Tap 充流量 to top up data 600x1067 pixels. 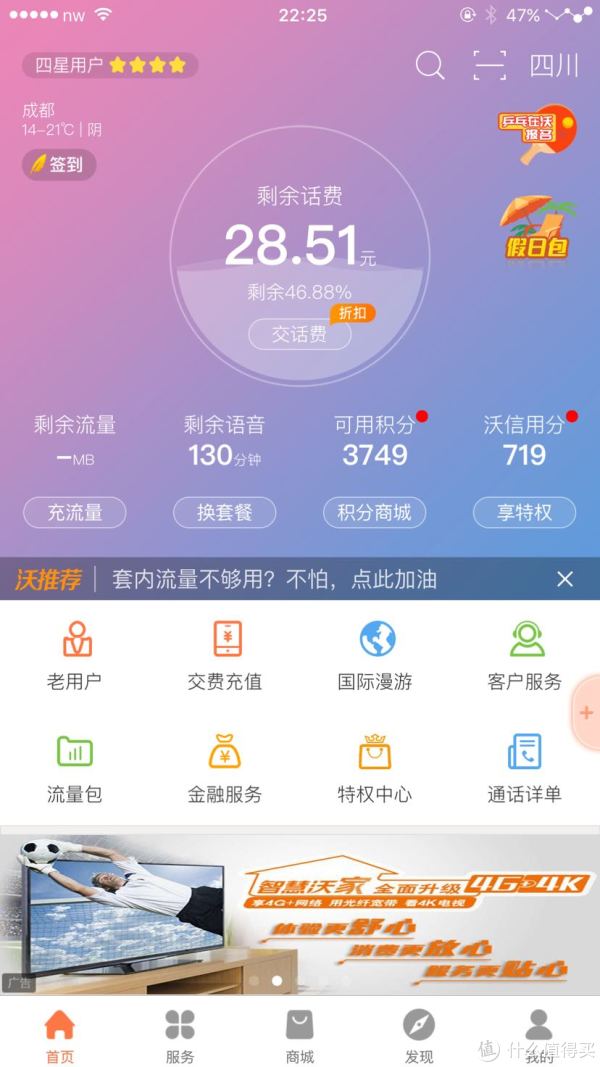click(75, 513)
